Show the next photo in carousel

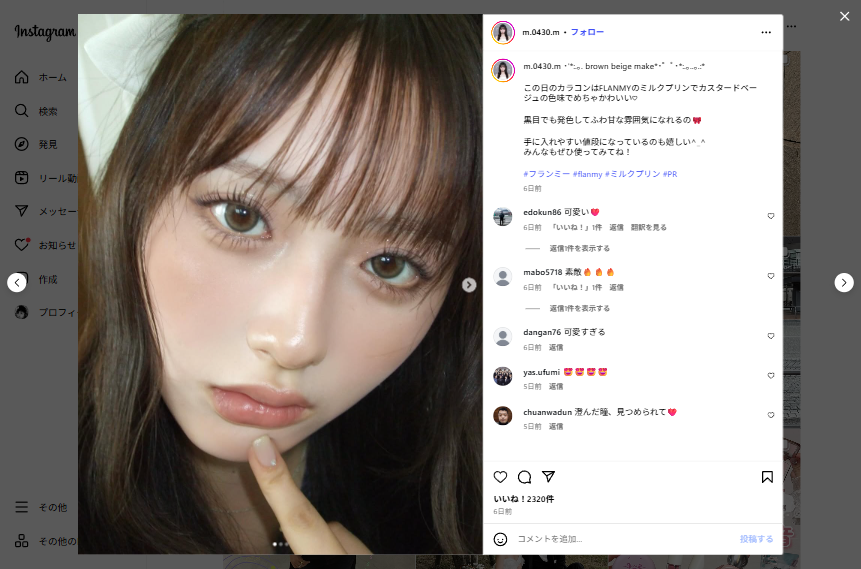click(469, 285)
